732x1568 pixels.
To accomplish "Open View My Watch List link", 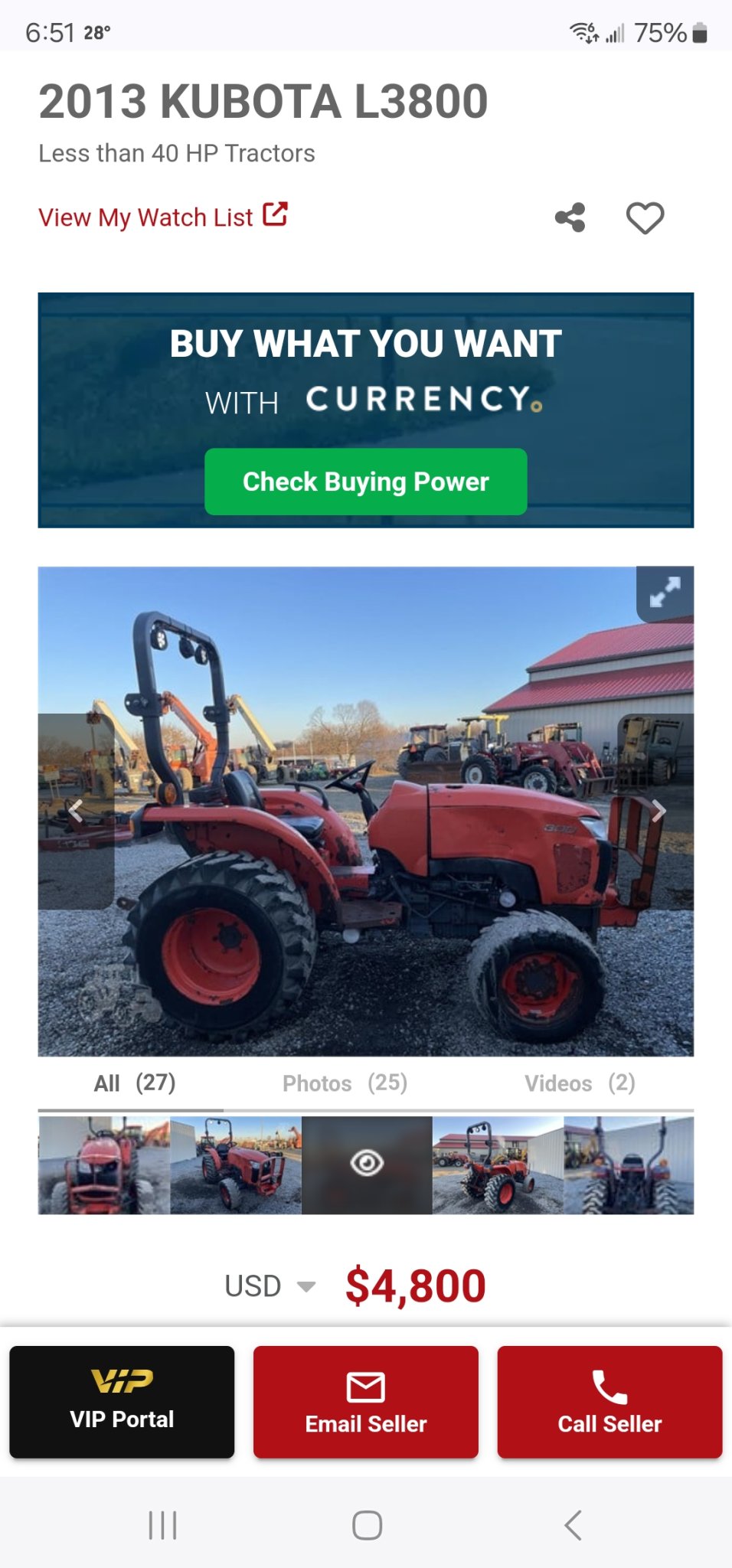I will pos(163,217).
